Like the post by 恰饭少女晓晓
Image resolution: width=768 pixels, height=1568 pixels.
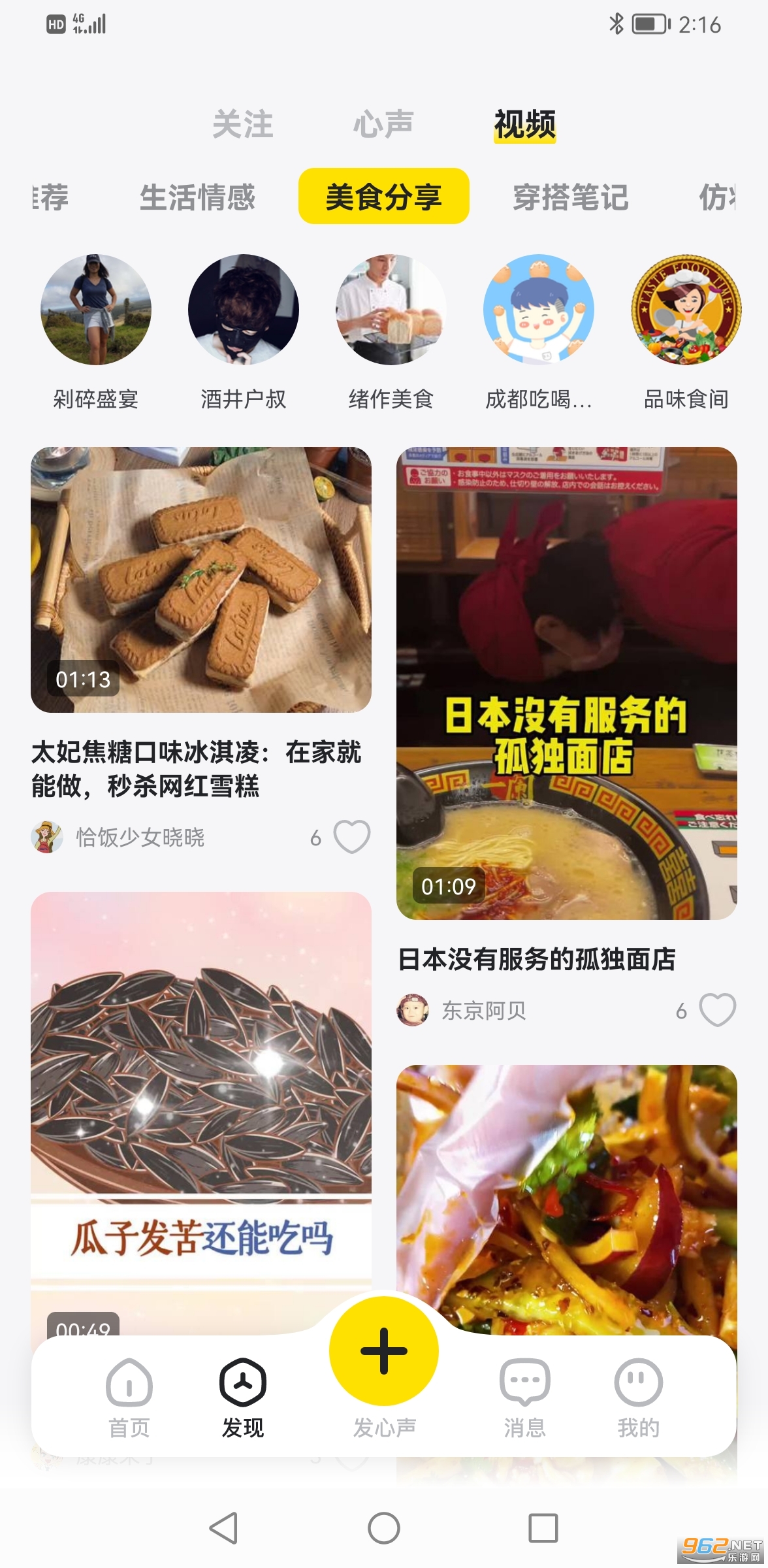[352, 836]
